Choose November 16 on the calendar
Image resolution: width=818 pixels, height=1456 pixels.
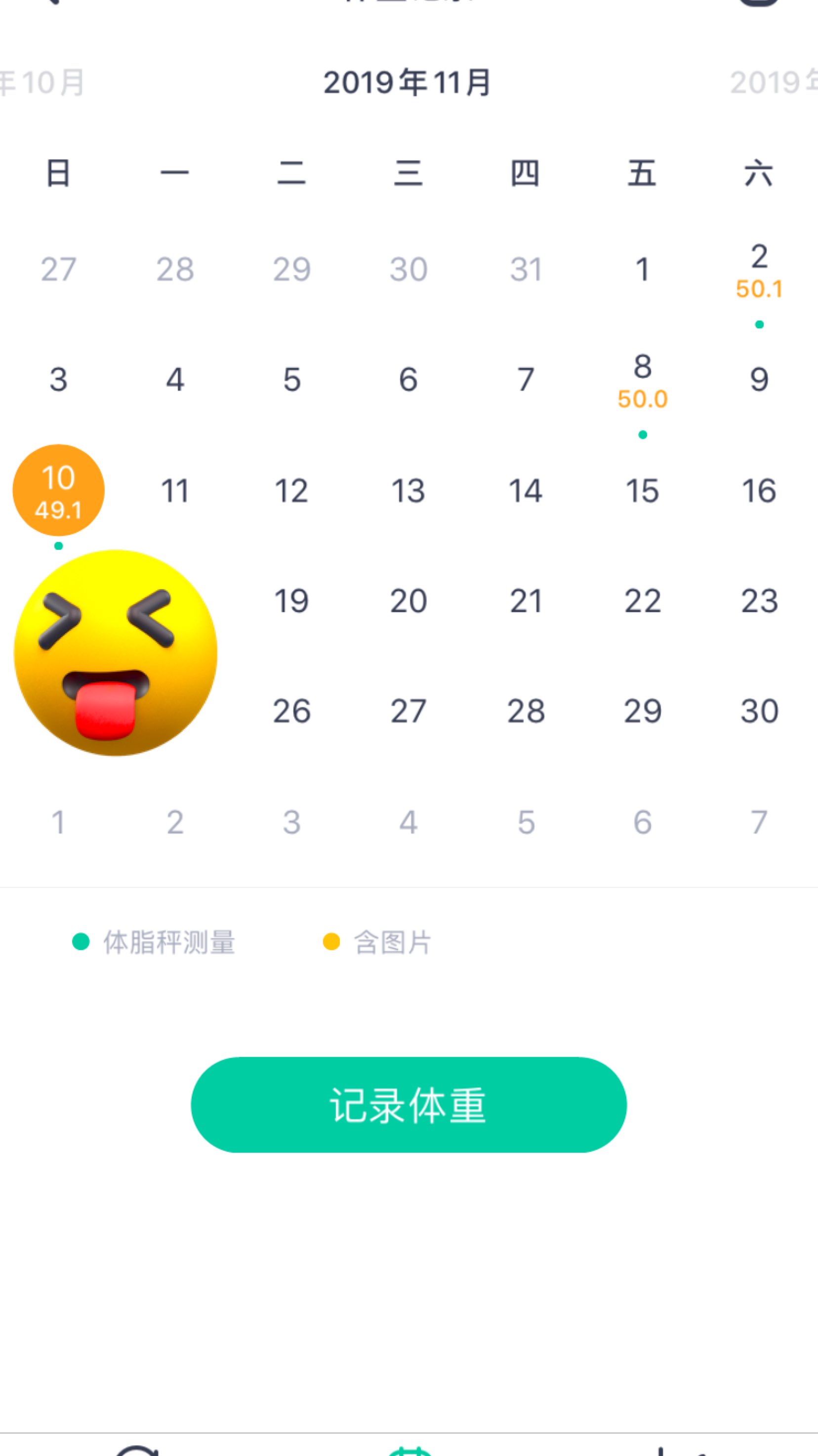(759, 491)
